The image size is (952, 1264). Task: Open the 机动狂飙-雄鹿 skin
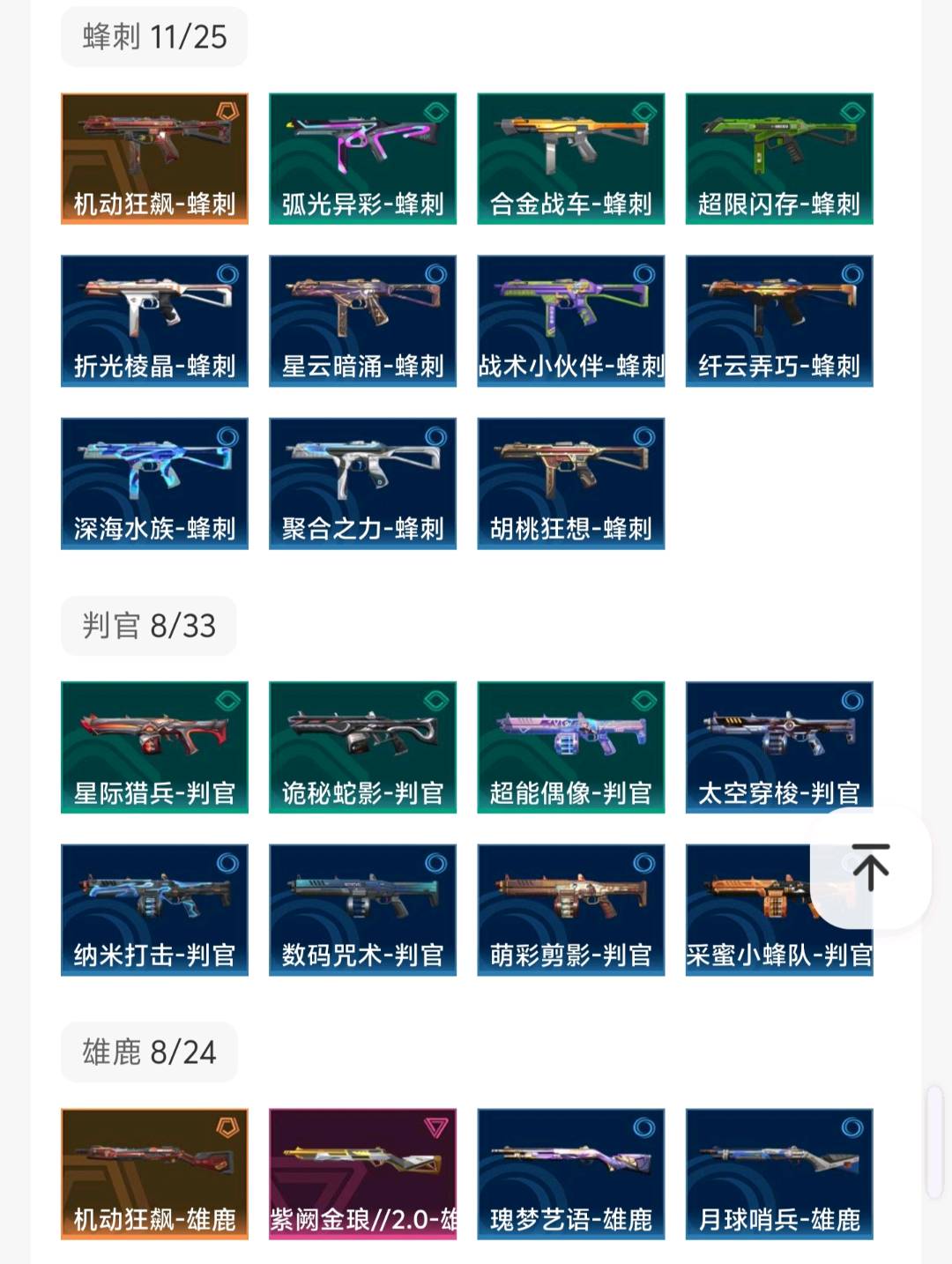pos(154,1174)
